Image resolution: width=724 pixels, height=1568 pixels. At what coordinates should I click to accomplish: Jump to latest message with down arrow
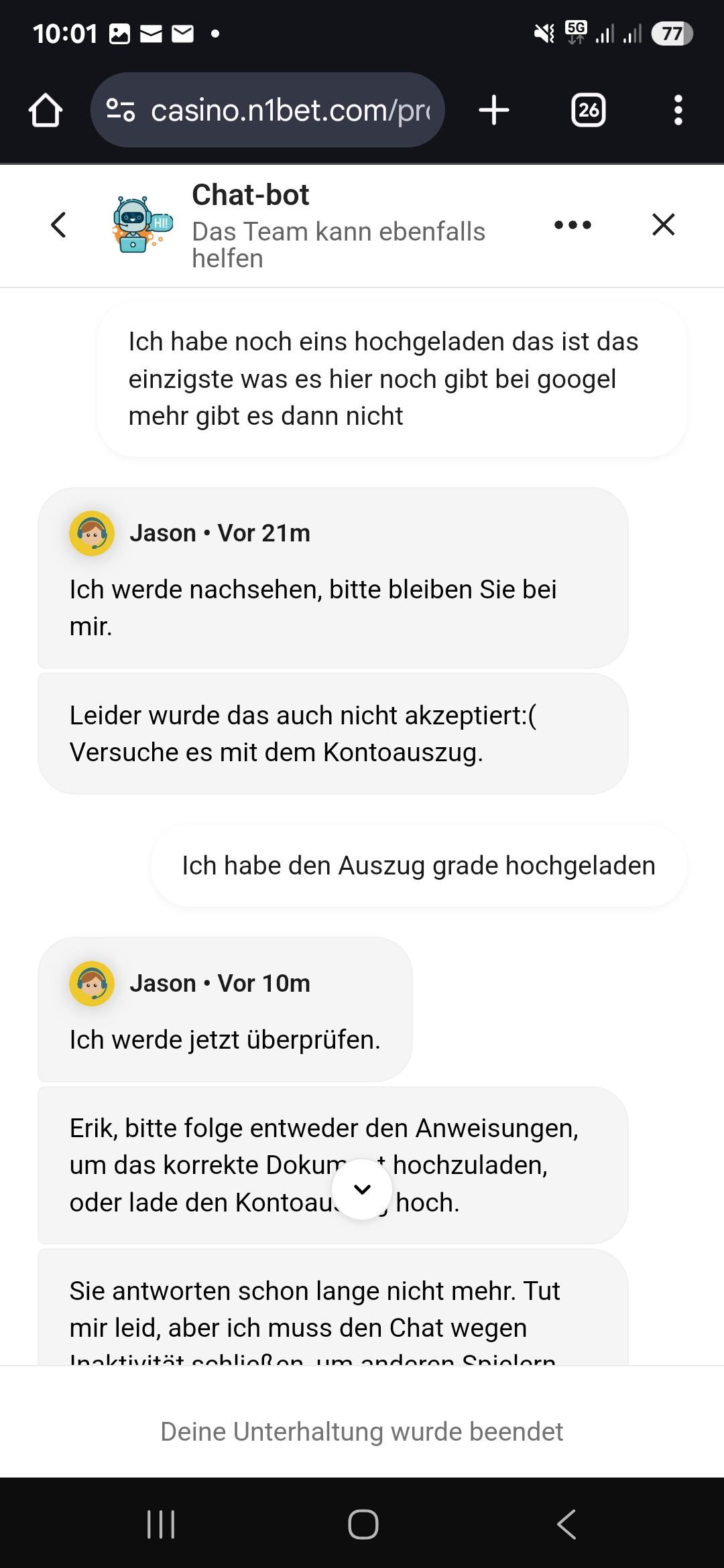[x=362, y=1189]
